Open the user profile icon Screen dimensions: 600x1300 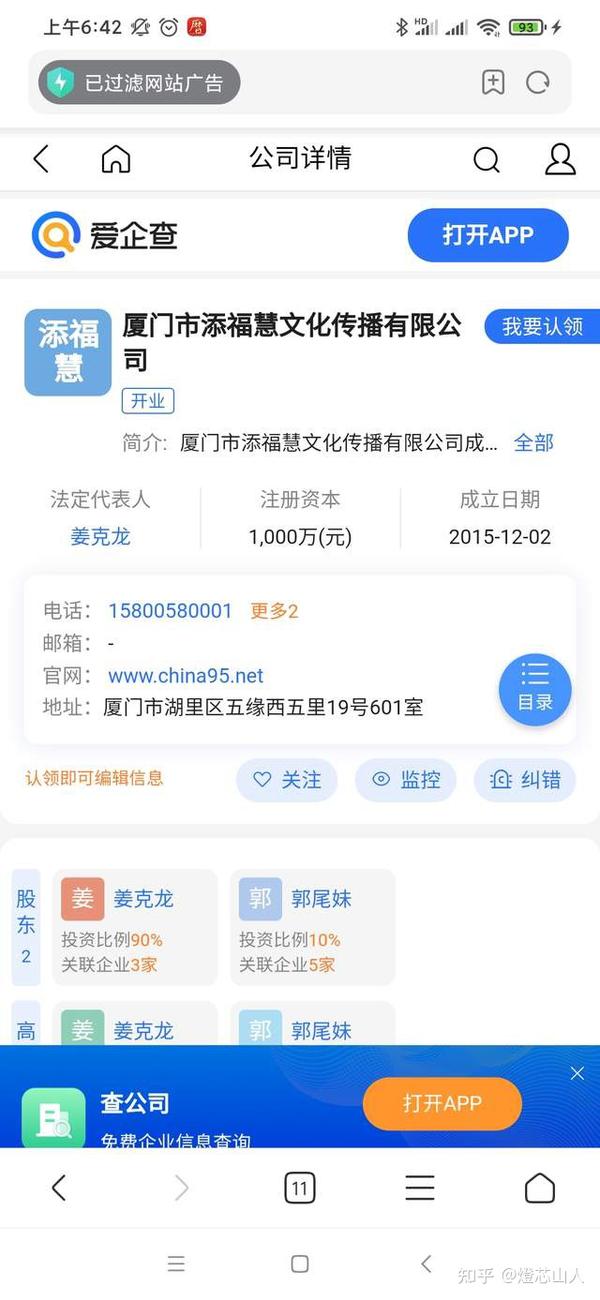[560, 159]
